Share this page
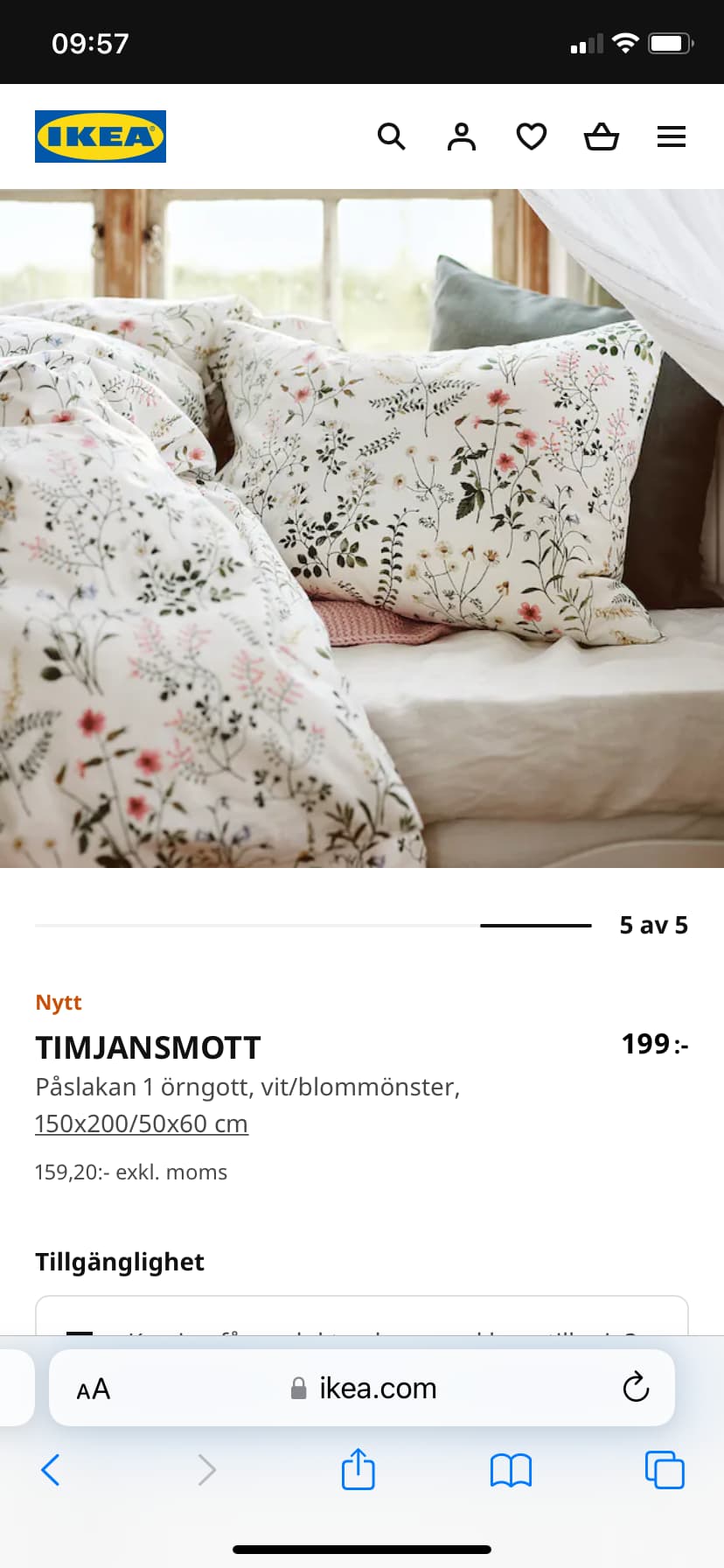 pos(359,1468)
